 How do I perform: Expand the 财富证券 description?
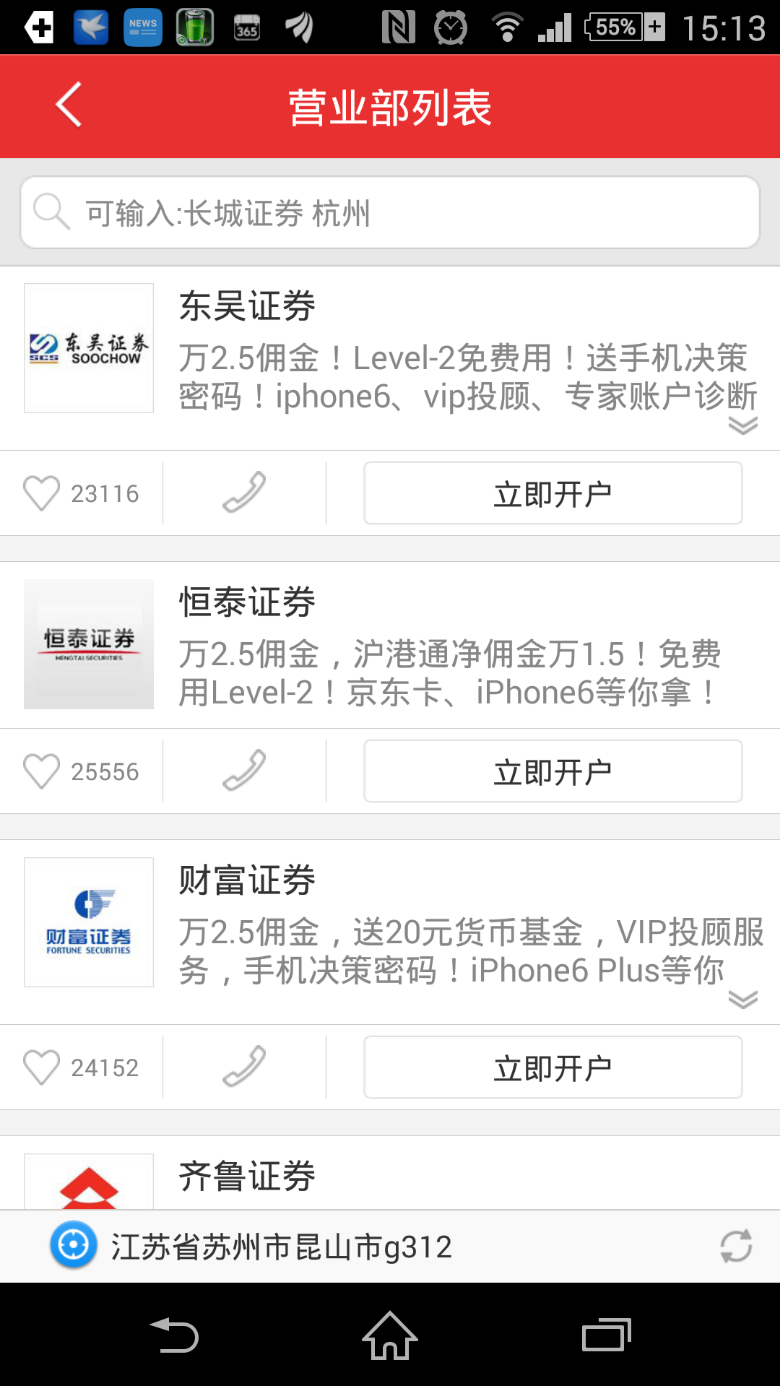tap(743, 1000)
